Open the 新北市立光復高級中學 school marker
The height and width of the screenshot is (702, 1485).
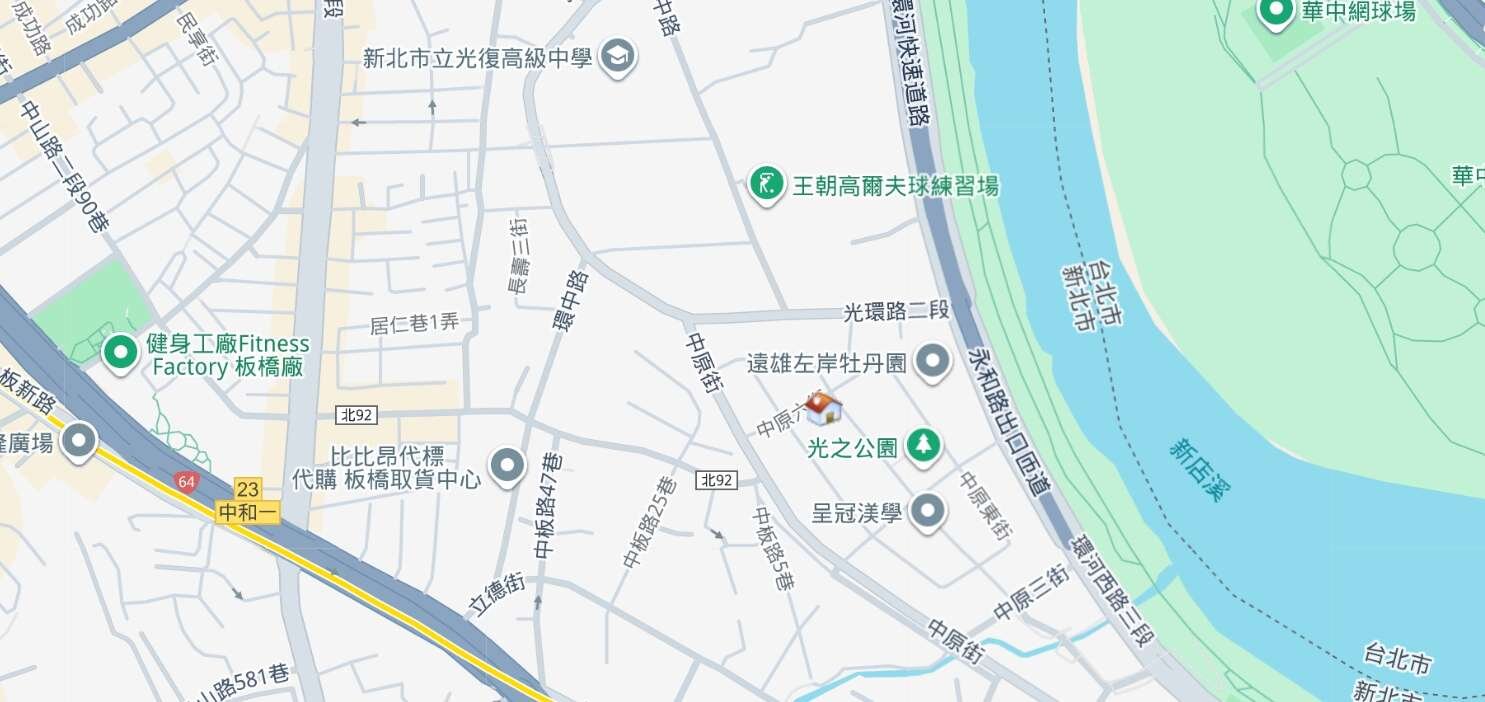618,56
